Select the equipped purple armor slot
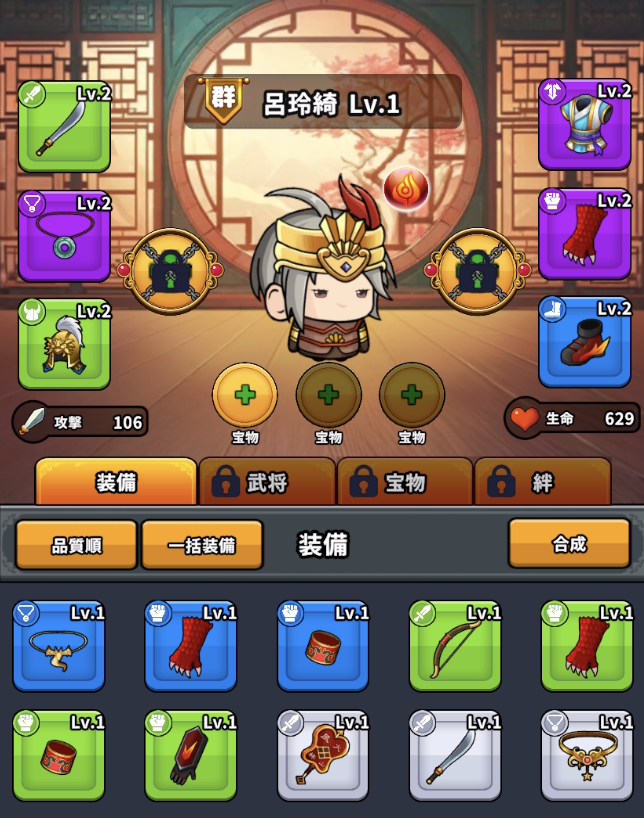 pyautogui.click(x=584, y=126)
